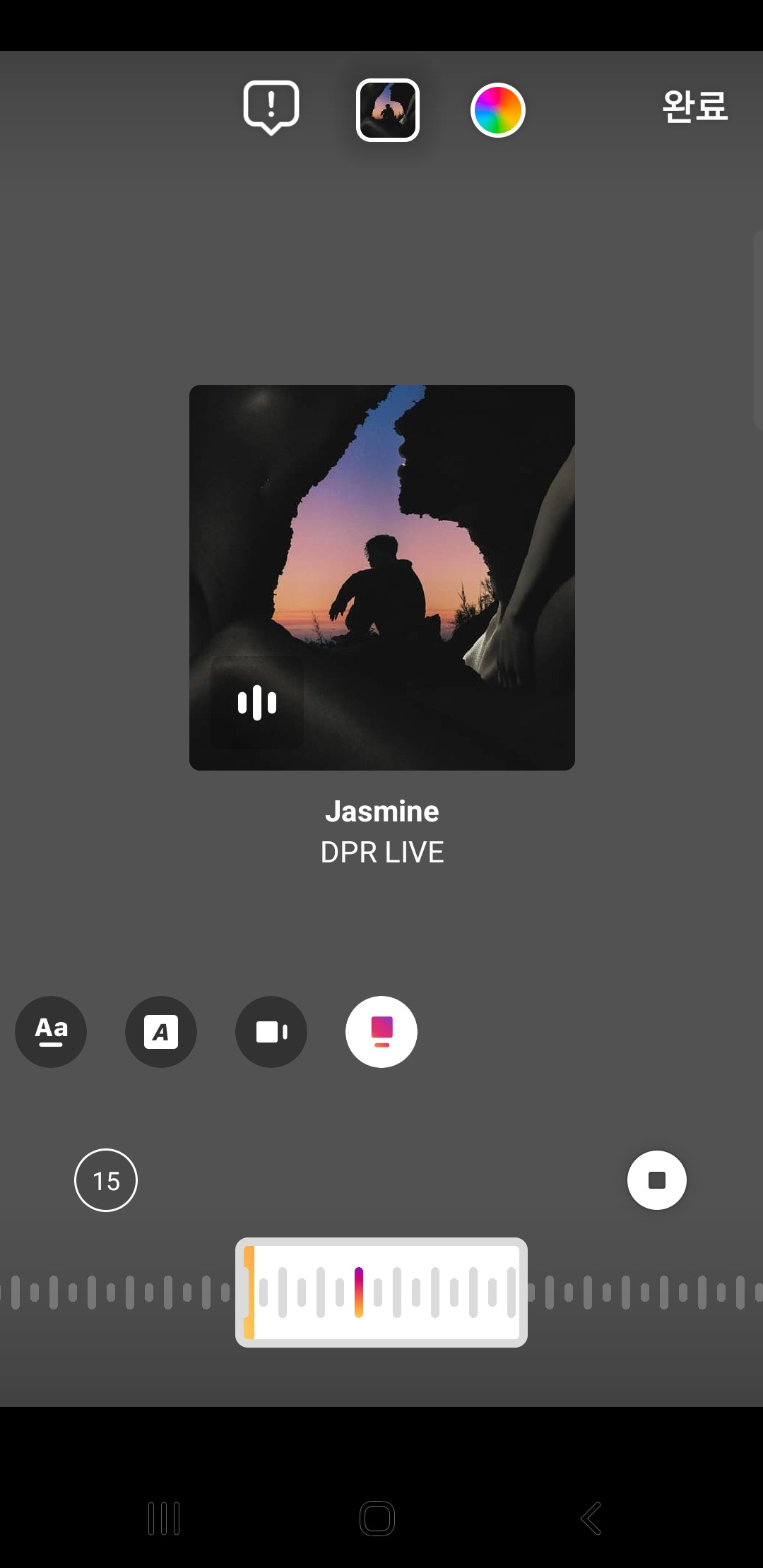Choose the Aa lyrics text style
The image size is (763, 1568).
pyautogui.click(x=51, y=1032)
